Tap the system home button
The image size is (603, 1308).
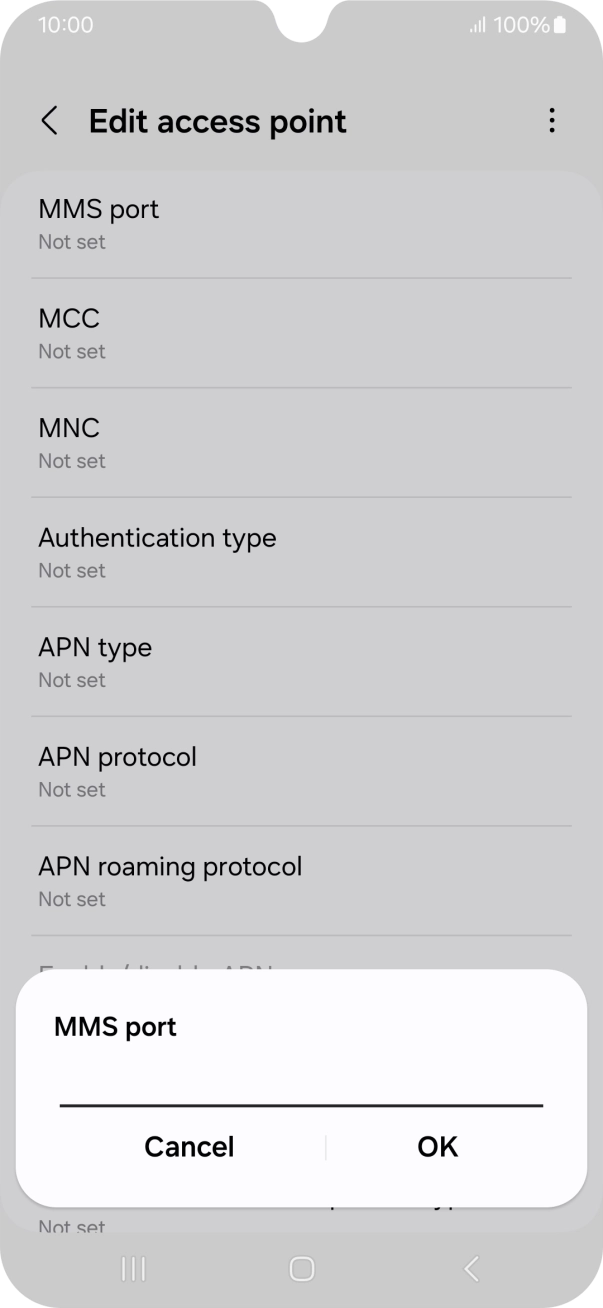tap(301, 1269)
